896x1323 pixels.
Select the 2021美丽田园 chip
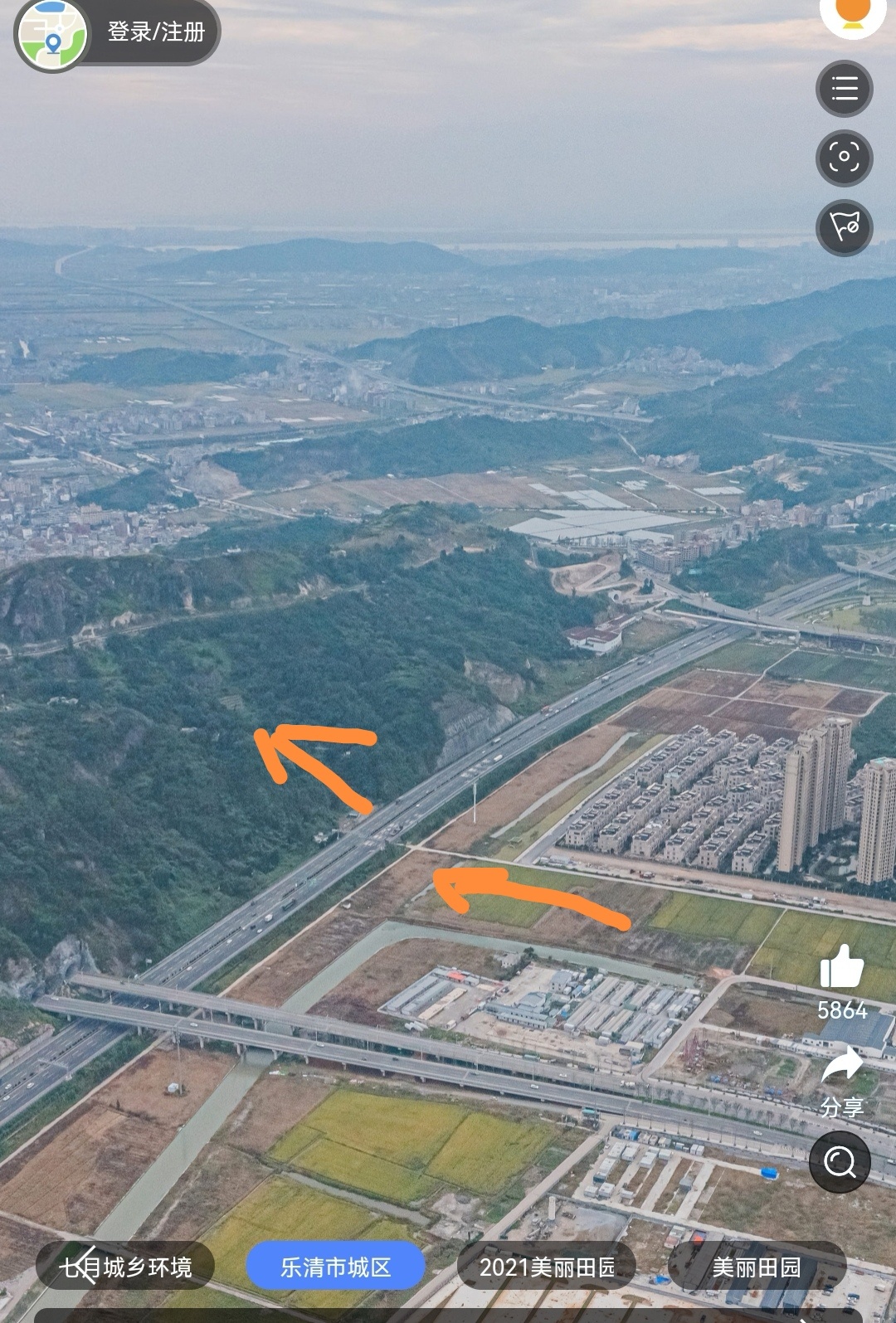(547, 1267)
